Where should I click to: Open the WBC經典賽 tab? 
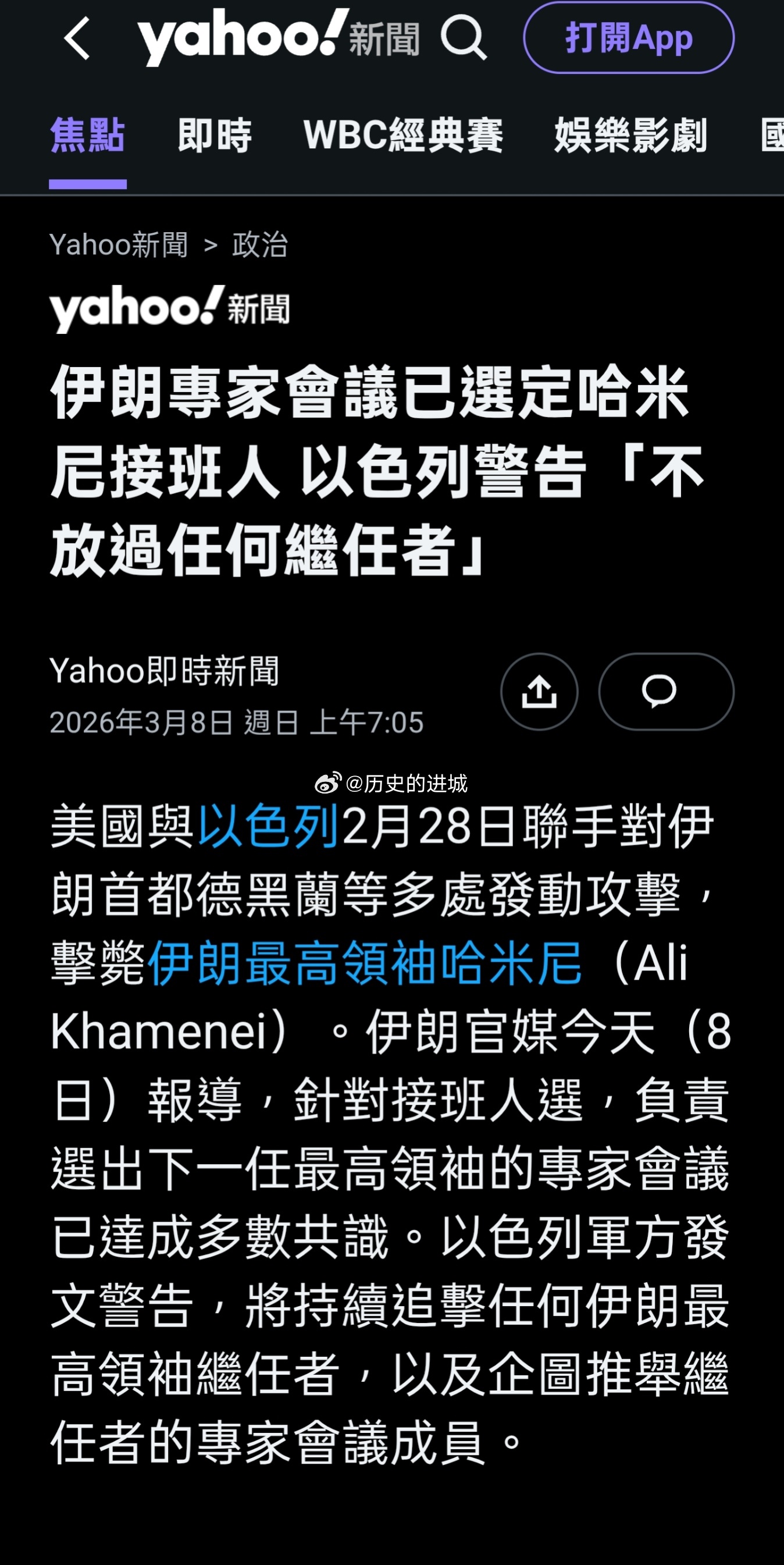402,137
